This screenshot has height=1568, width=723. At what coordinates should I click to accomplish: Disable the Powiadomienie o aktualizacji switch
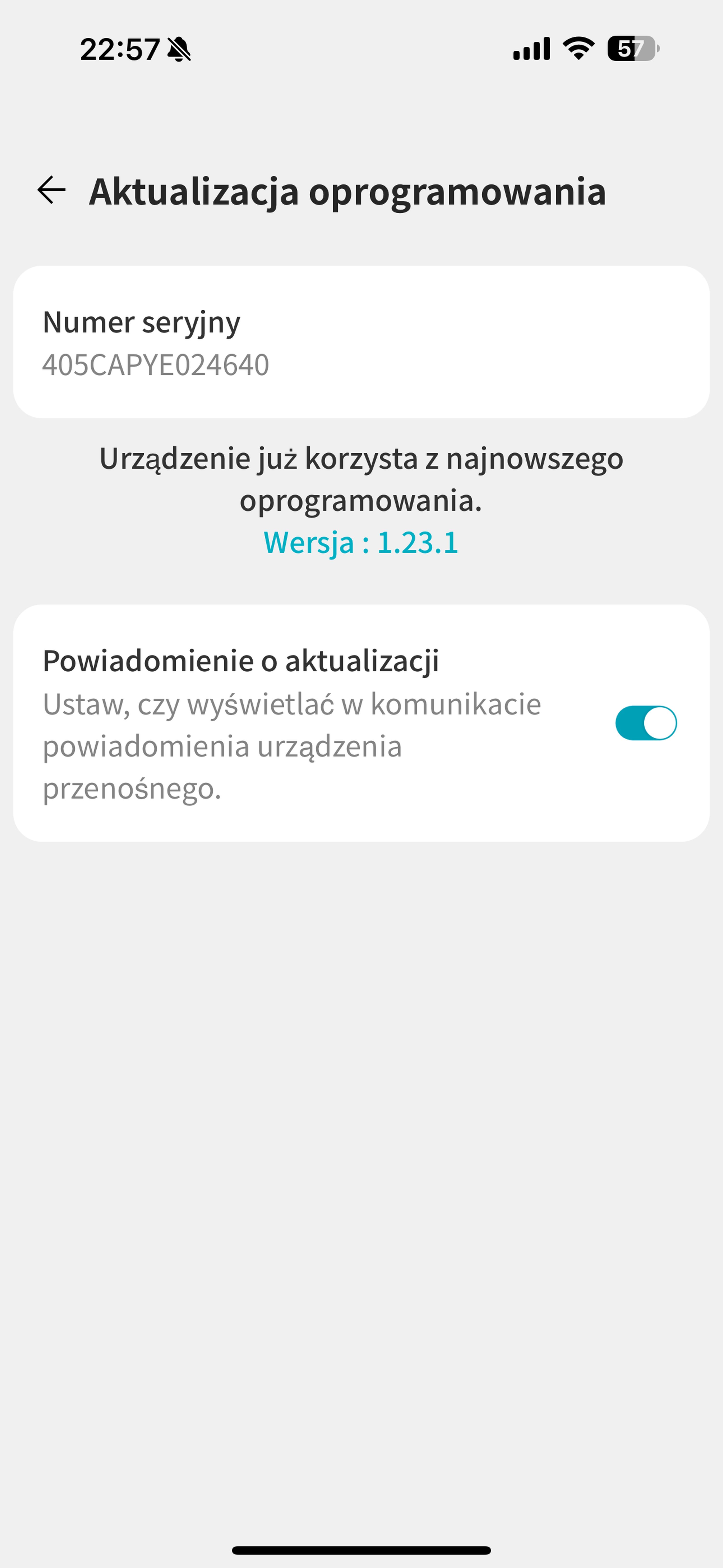[646, 723]
